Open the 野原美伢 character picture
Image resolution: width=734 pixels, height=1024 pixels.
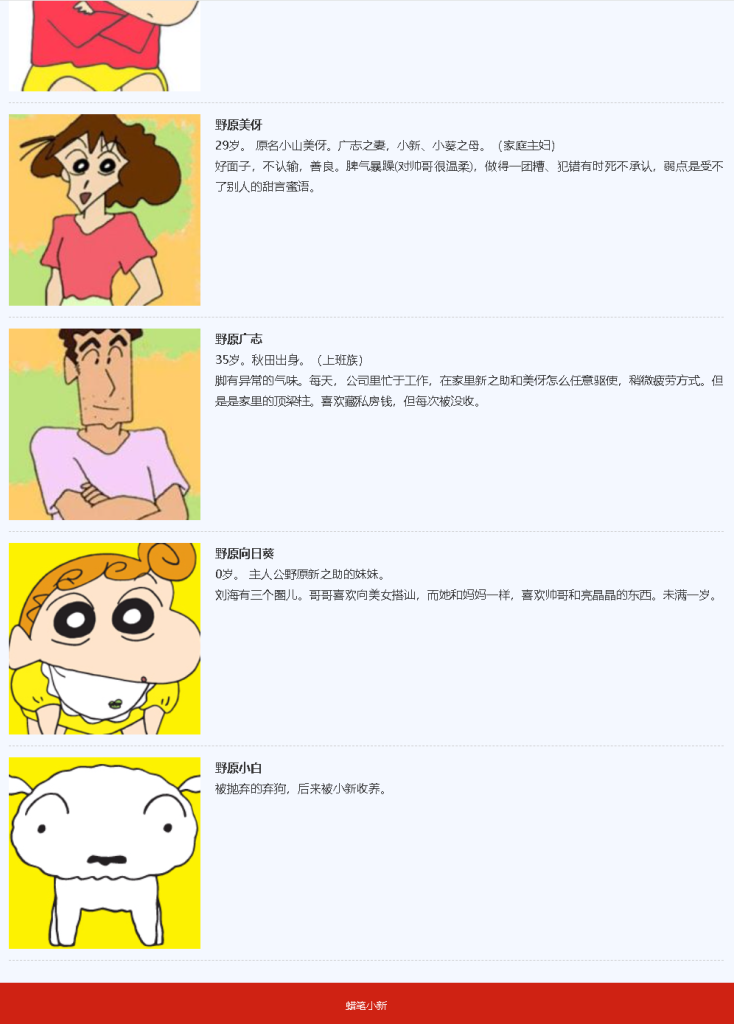pos(104,210)
